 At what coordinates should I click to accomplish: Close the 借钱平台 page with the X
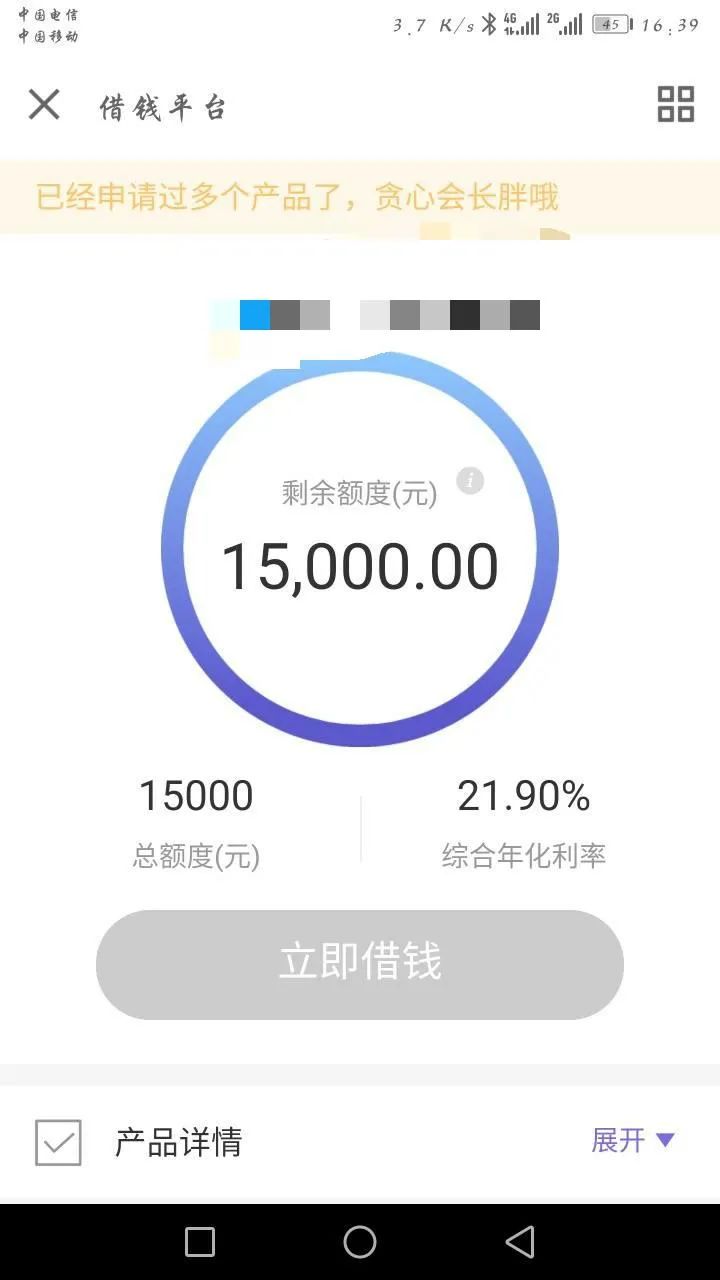click(43, 104)
